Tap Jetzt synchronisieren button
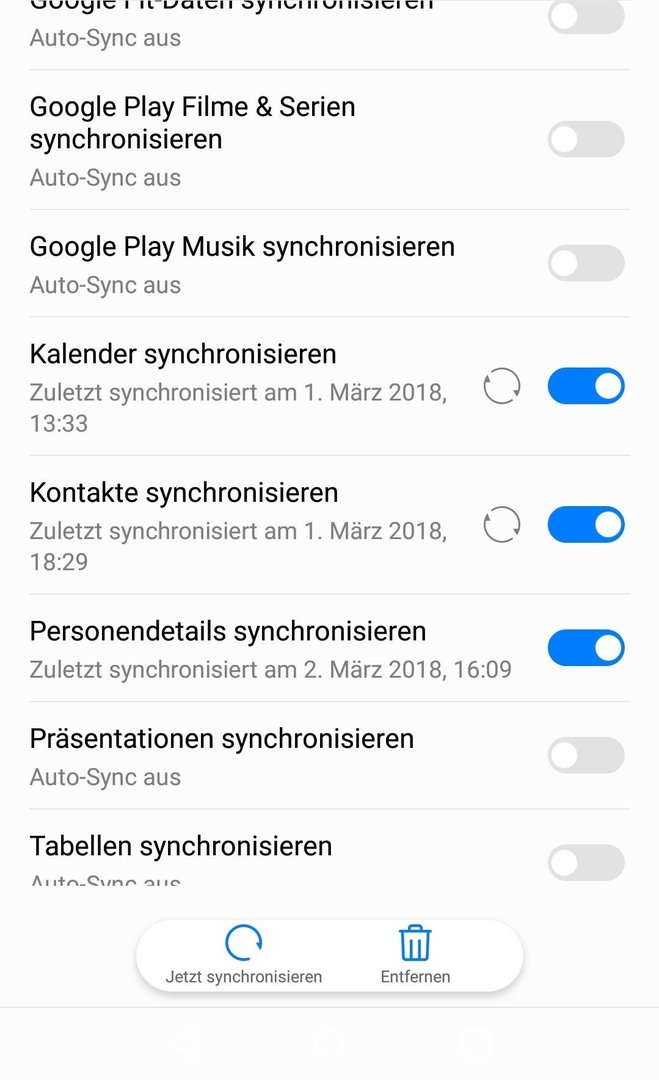Image resolution: width=659 pixels, height=1080 pixels. point(244,955)
